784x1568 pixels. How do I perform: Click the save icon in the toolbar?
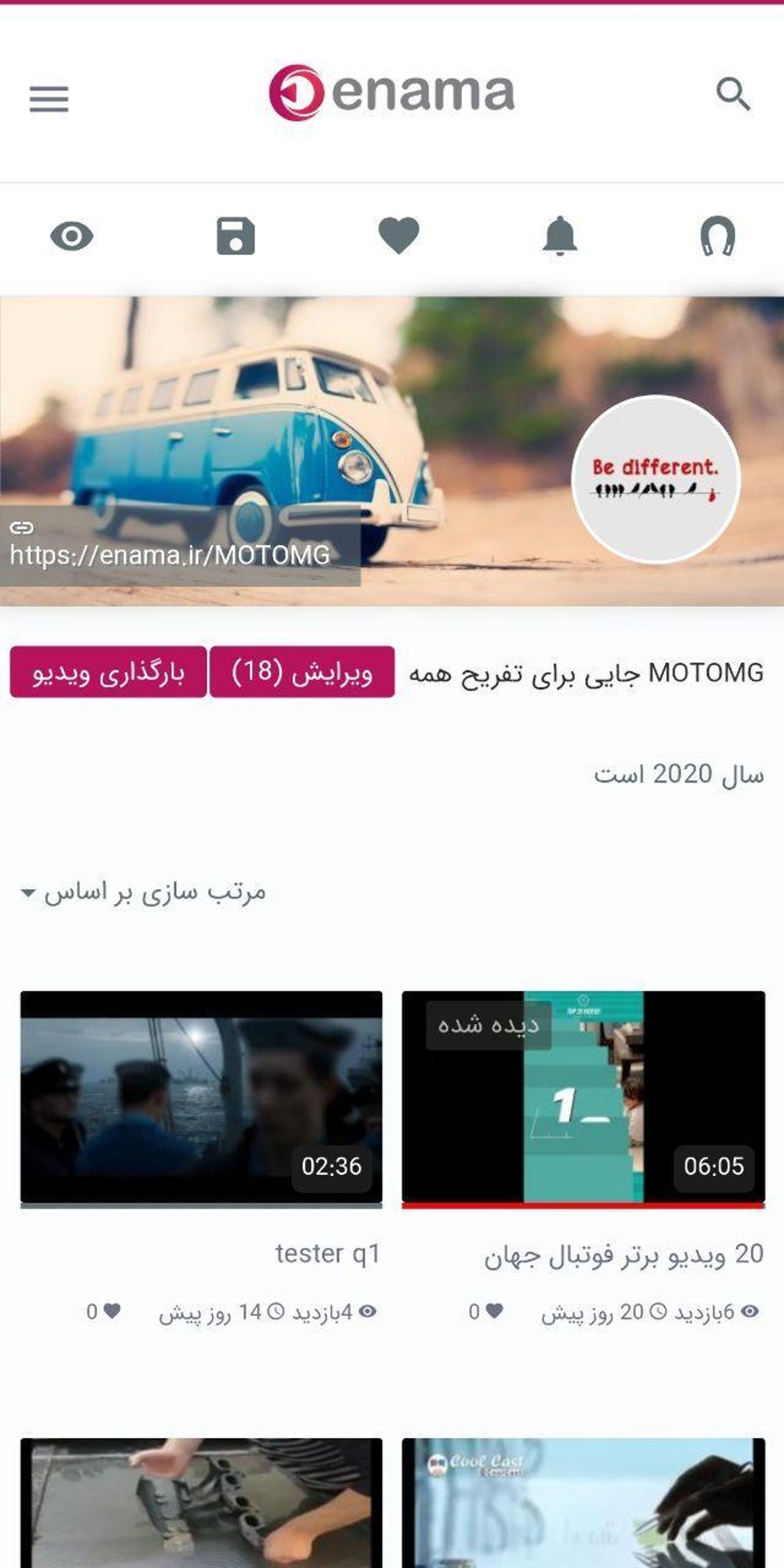[236, 237]
